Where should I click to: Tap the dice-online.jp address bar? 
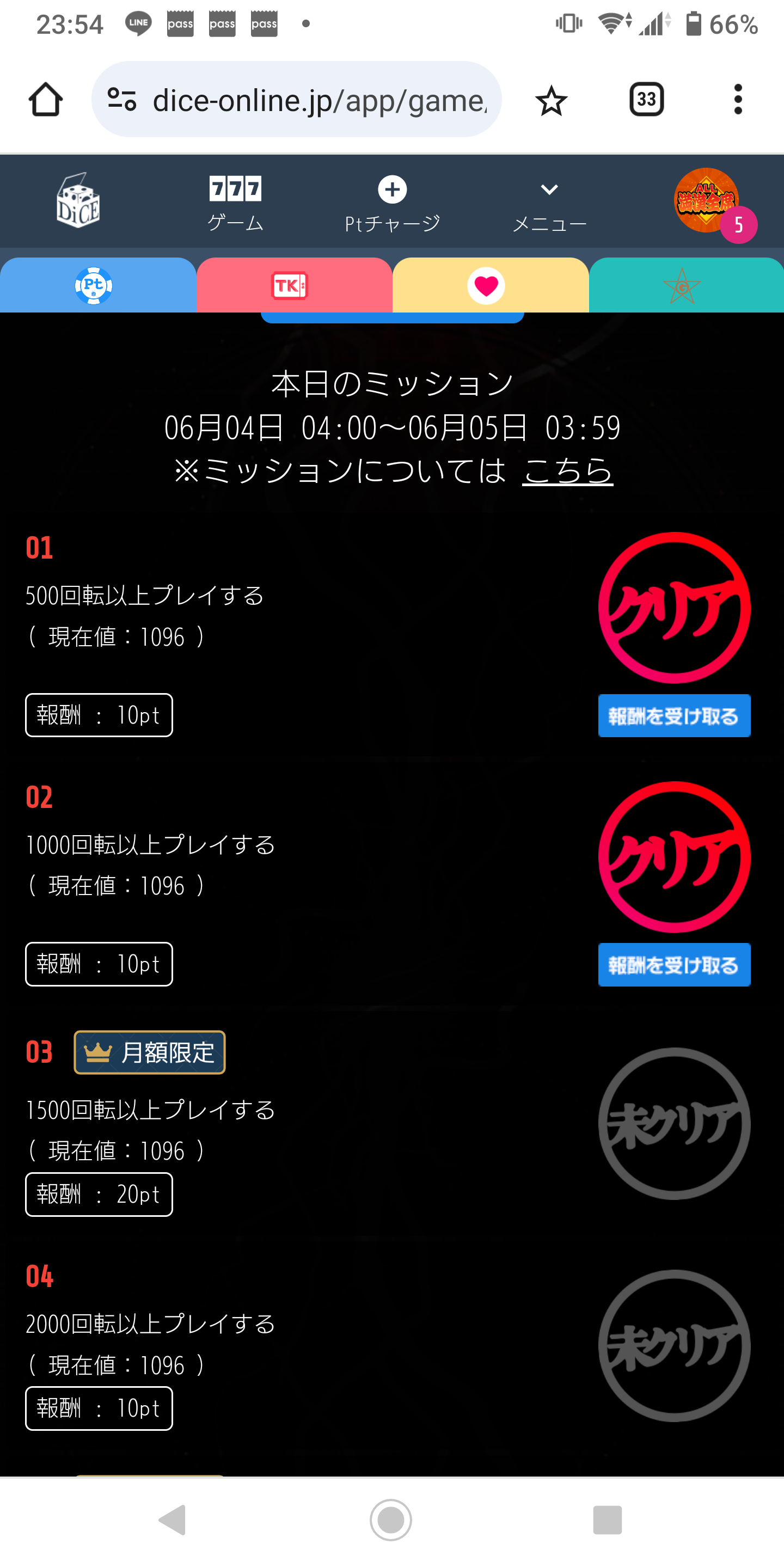click(x=296, y=99)
